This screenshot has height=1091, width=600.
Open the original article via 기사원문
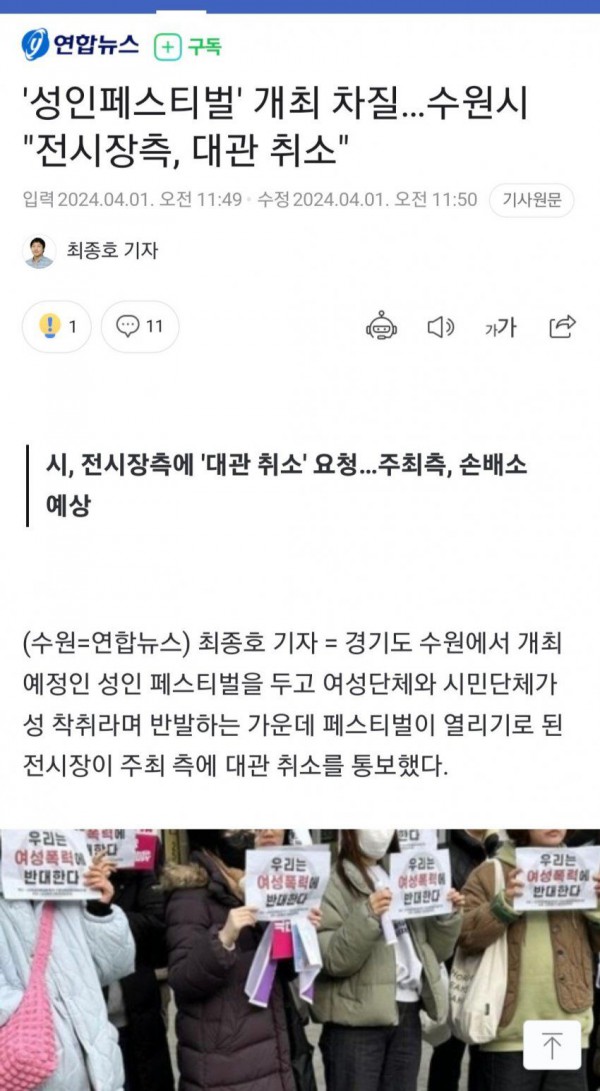pos(532,199)
